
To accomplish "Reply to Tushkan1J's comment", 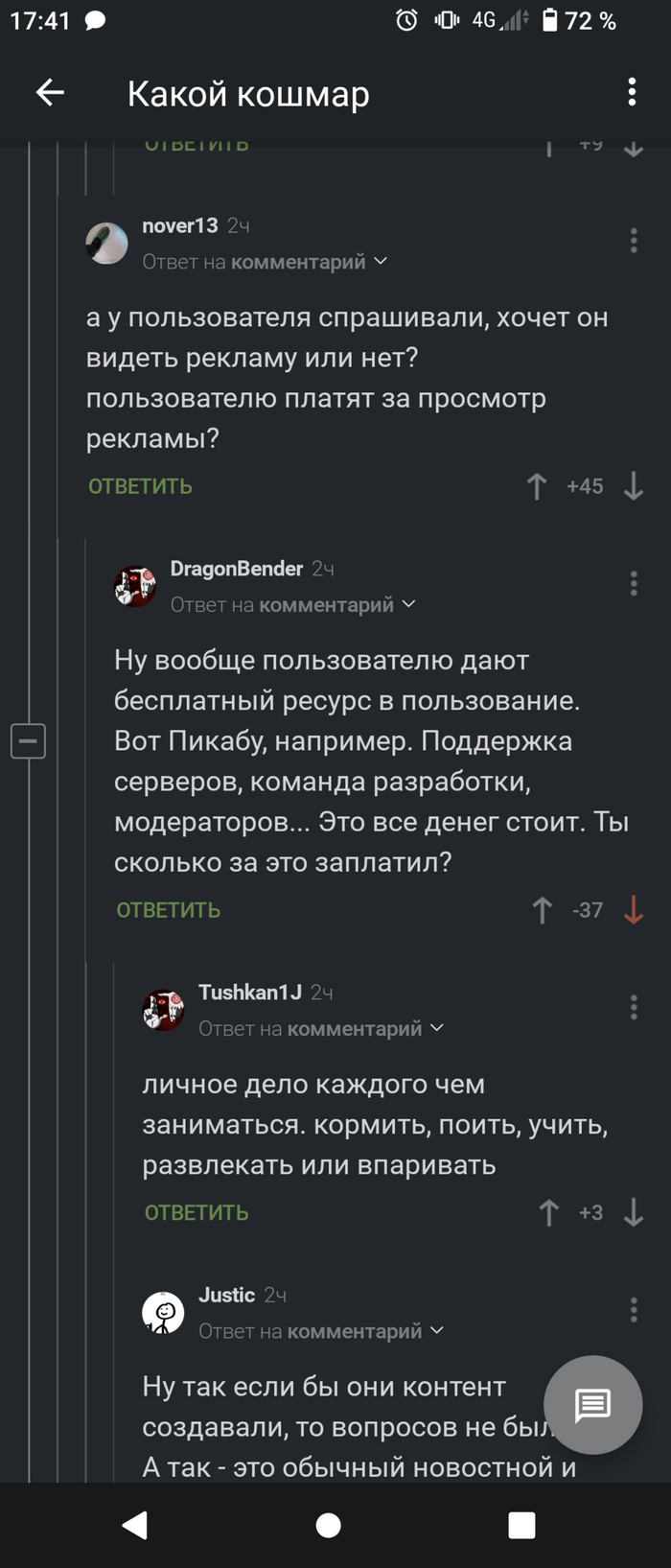I will 197,1213.
